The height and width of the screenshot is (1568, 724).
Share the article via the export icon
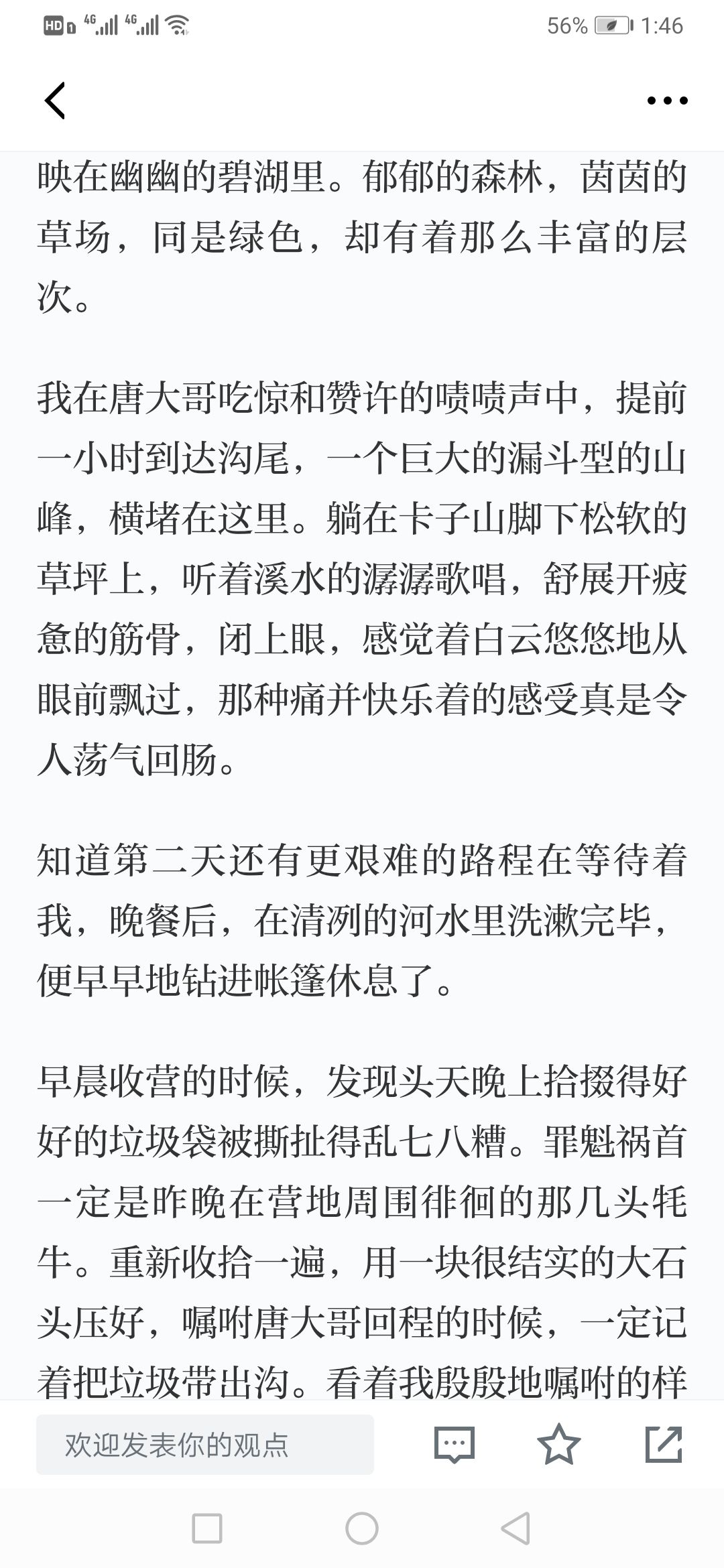664,1444
